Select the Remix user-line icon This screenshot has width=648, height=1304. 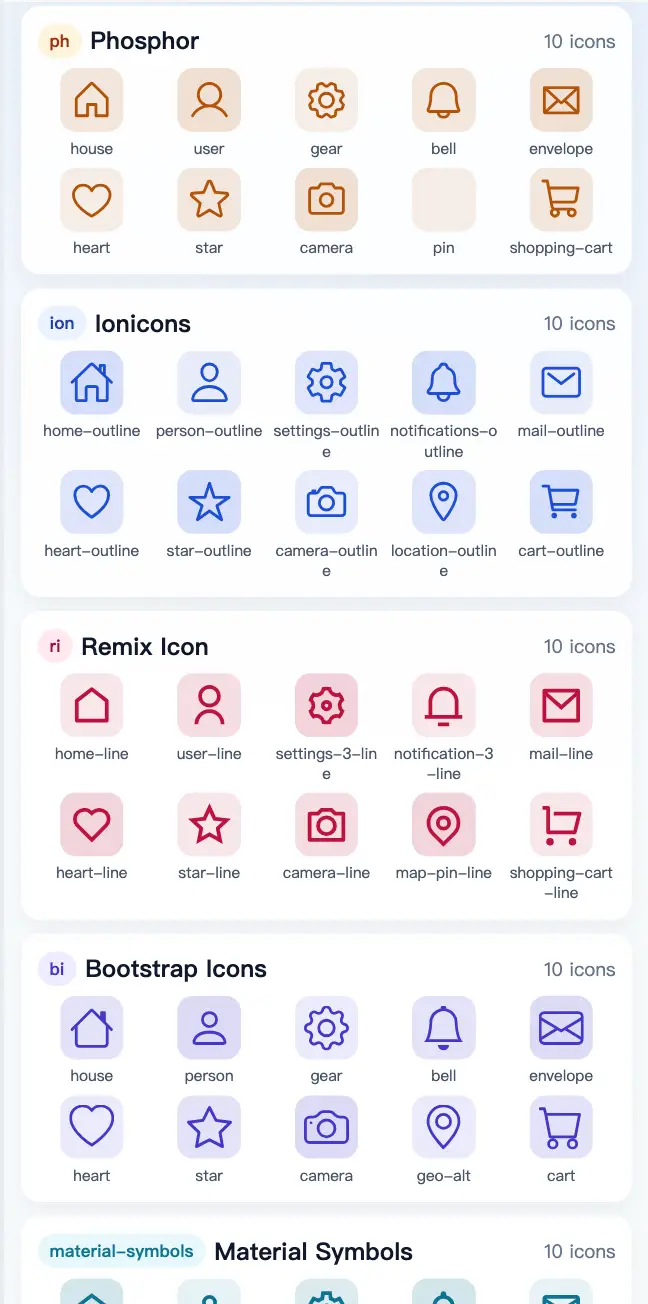point(209,705)
